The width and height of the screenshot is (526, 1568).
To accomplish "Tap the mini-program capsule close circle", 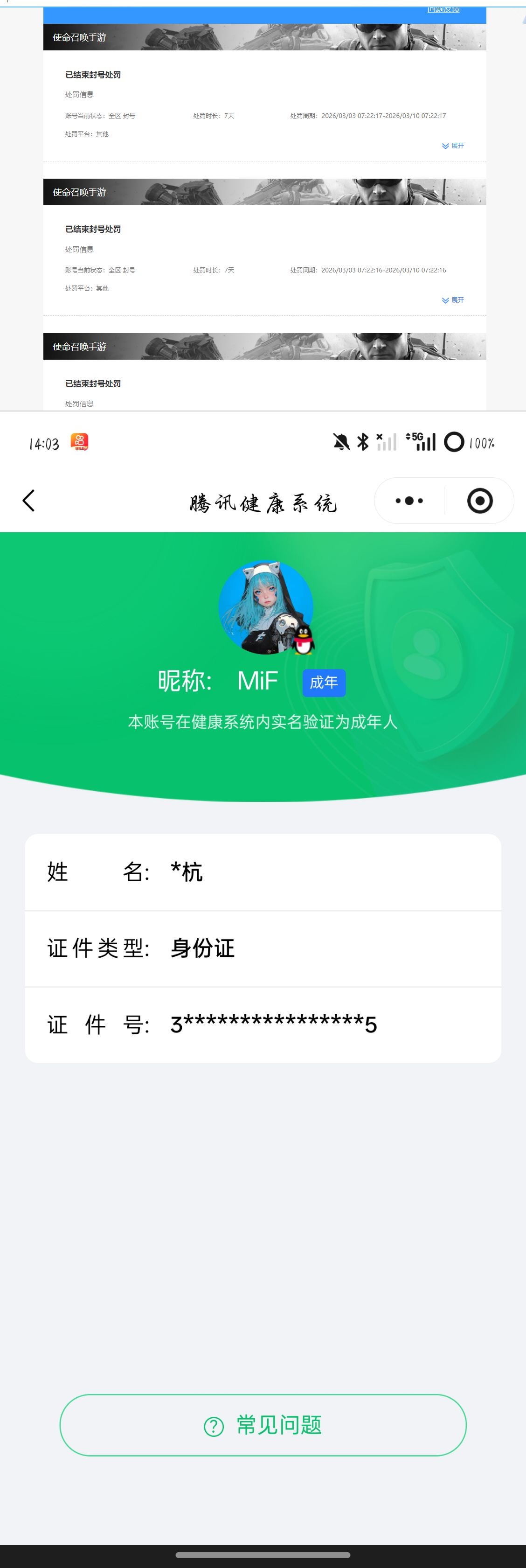I will [x=480, y=500].
